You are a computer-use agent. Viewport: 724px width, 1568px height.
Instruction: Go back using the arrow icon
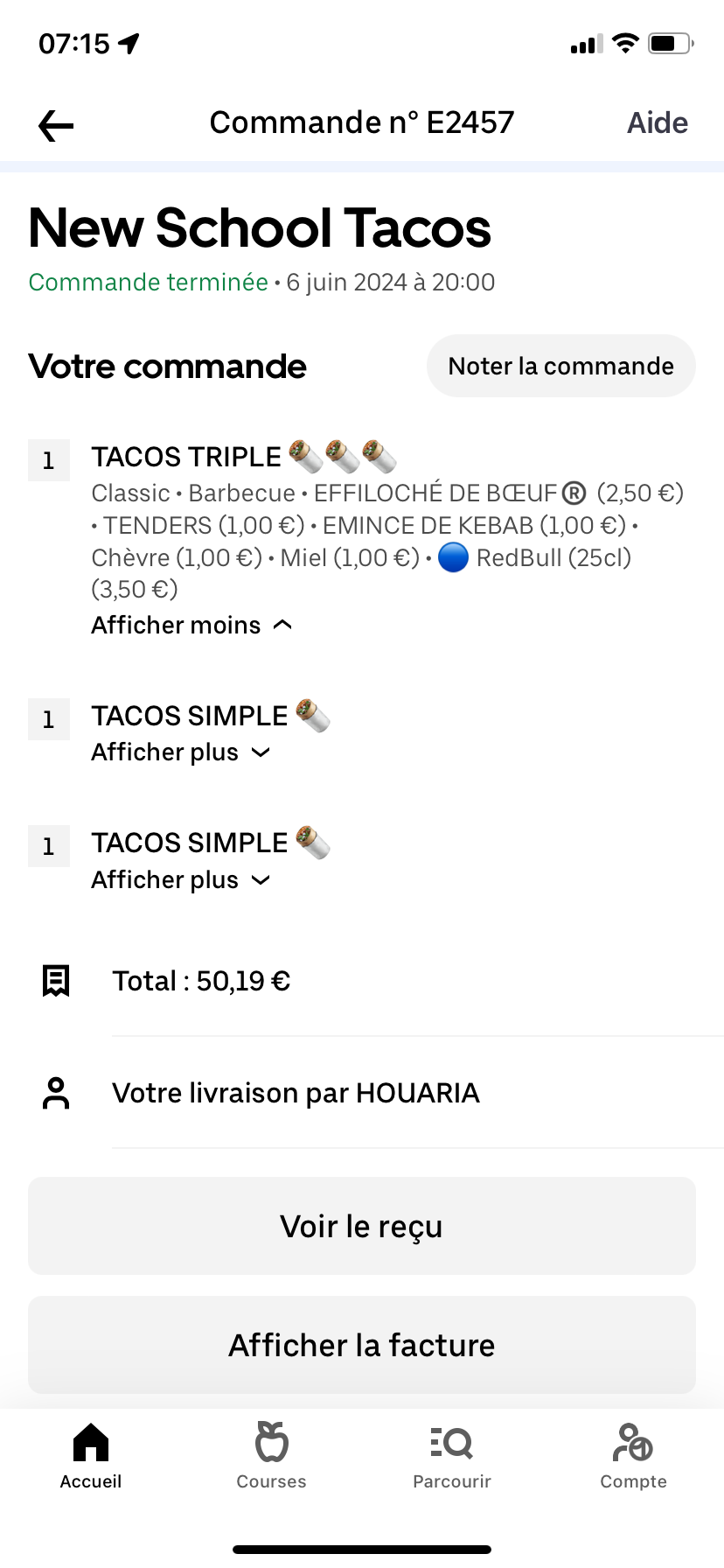[56, 126]
